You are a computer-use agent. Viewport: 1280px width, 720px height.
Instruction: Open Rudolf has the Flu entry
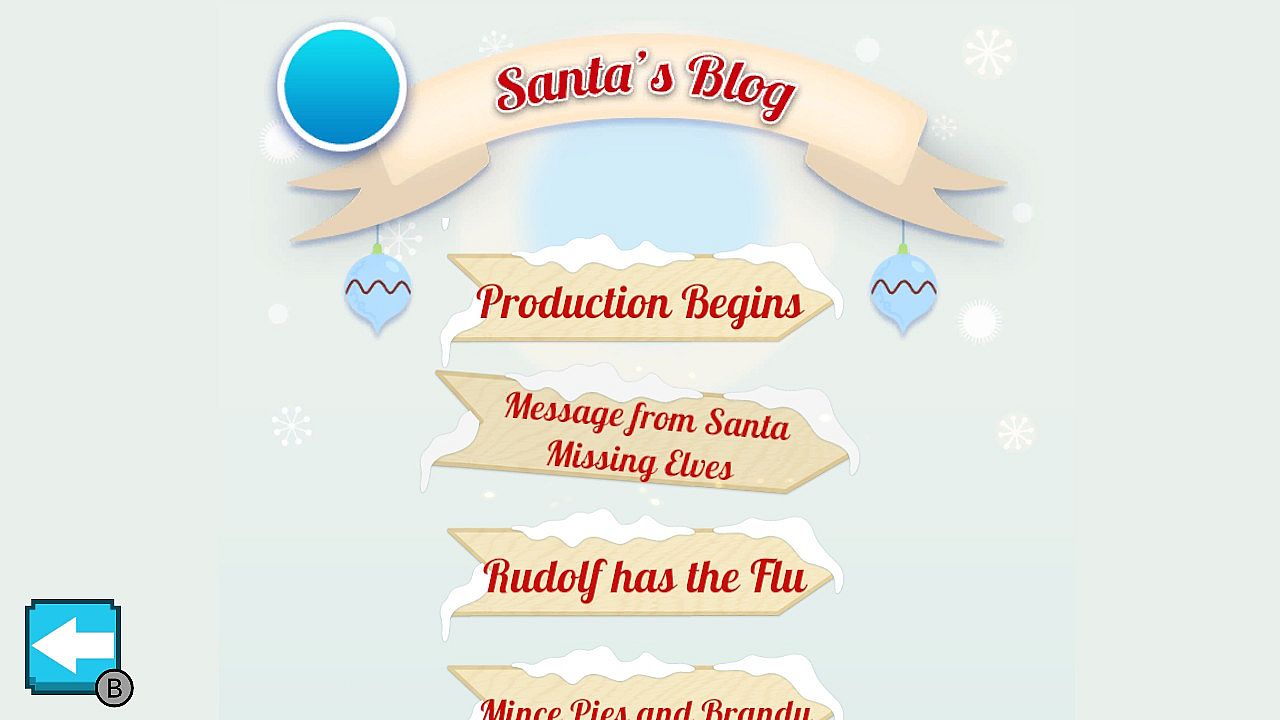pos(644,577)
